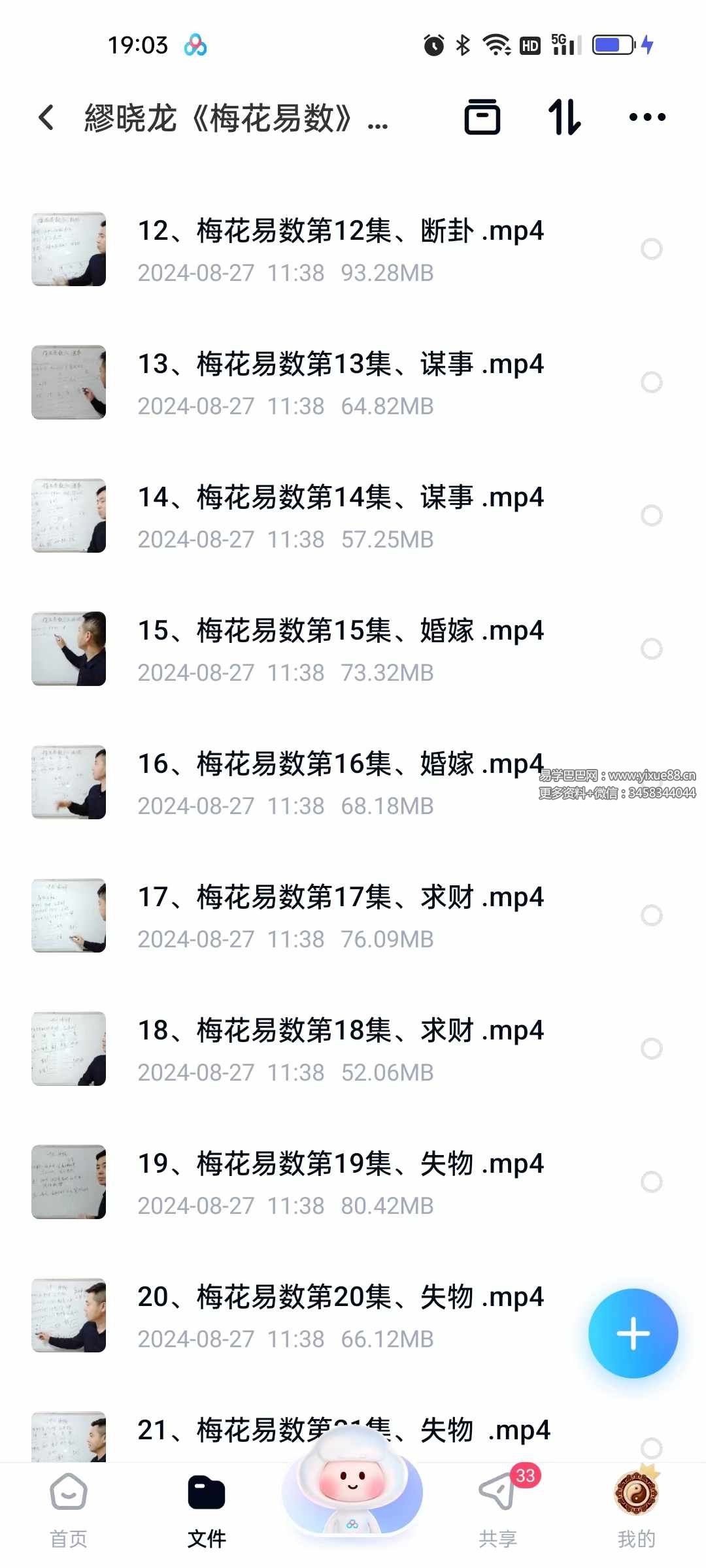The height and width of the screenshot is (1568, 706).
Task: Open the sort order options
Action: [x=564, y=118]
